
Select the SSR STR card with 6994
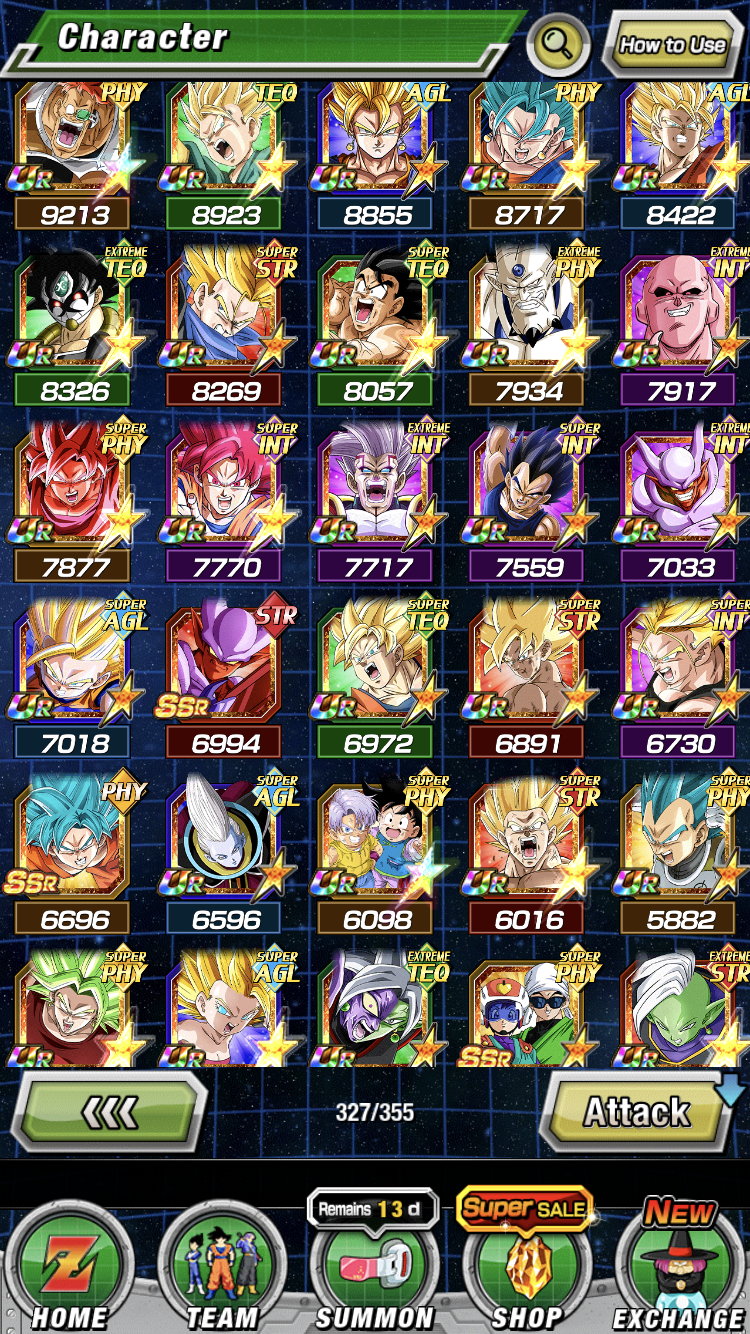pos(223,679)
